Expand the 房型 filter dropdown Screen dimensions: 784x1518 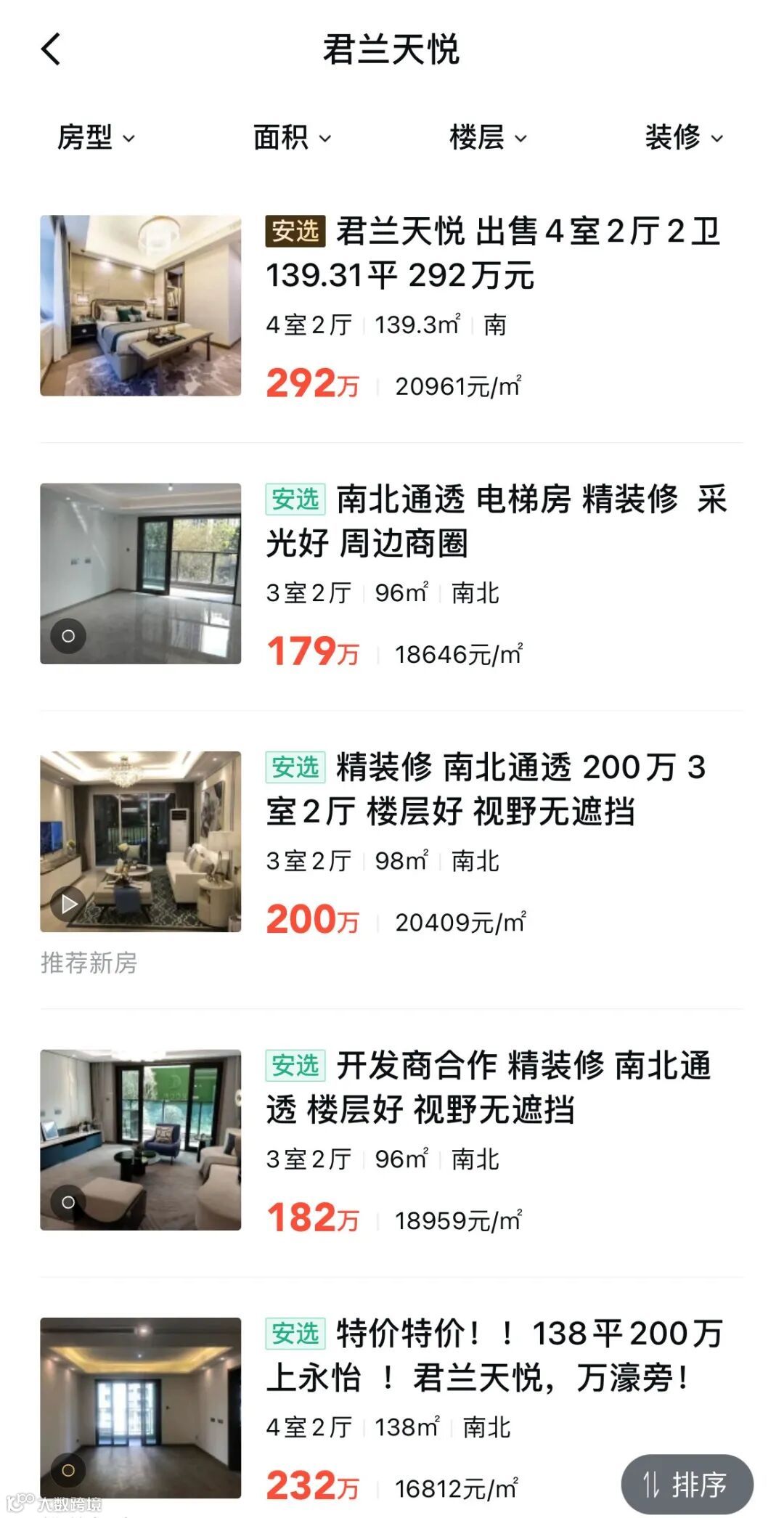tap(96, 137)
